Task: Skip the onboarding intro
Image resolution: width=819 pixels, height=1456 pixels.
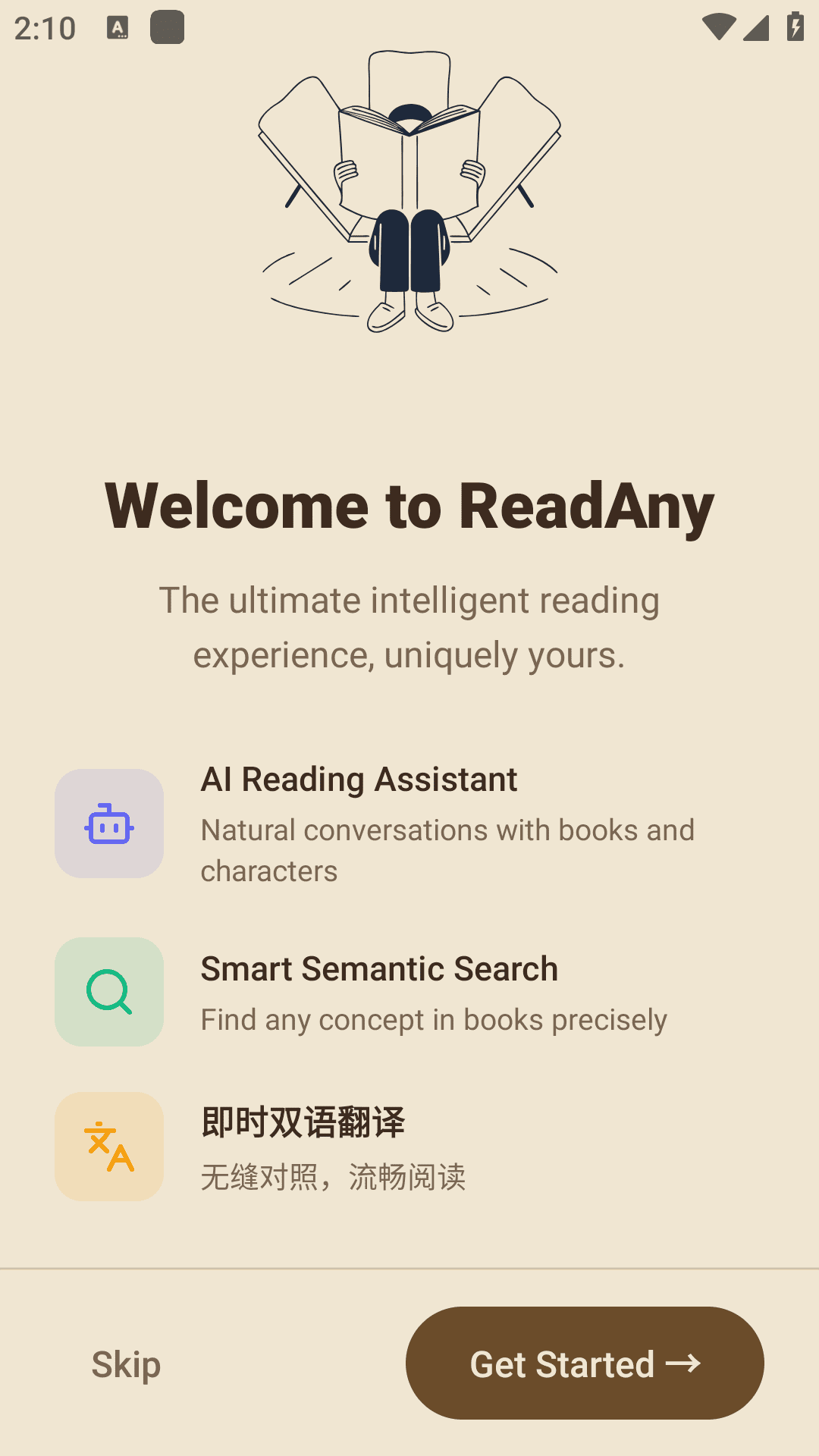Action: tap(126, 1364)
